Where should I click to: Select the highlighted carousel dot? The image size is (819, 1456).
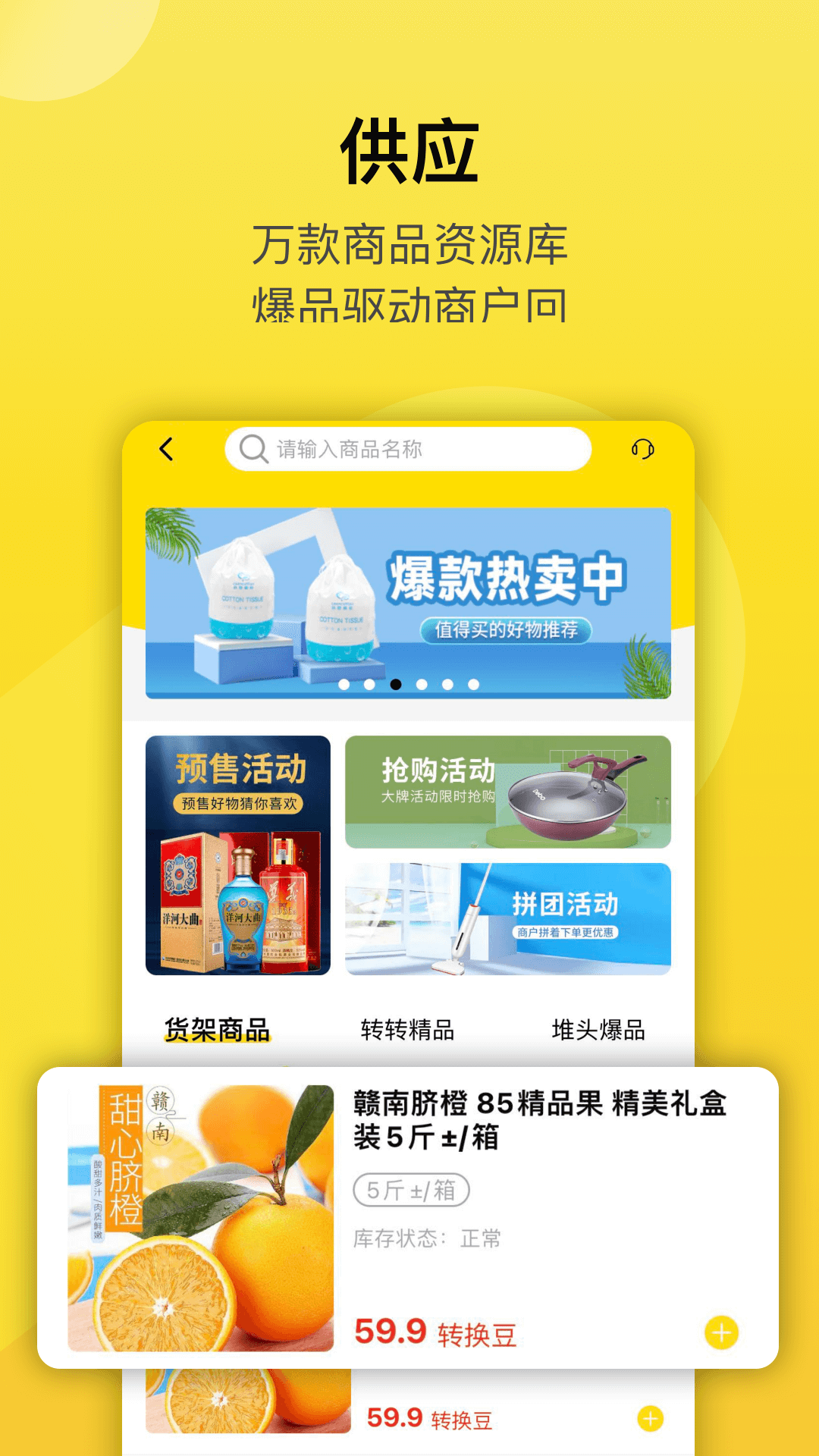click(x=397, y=685)
